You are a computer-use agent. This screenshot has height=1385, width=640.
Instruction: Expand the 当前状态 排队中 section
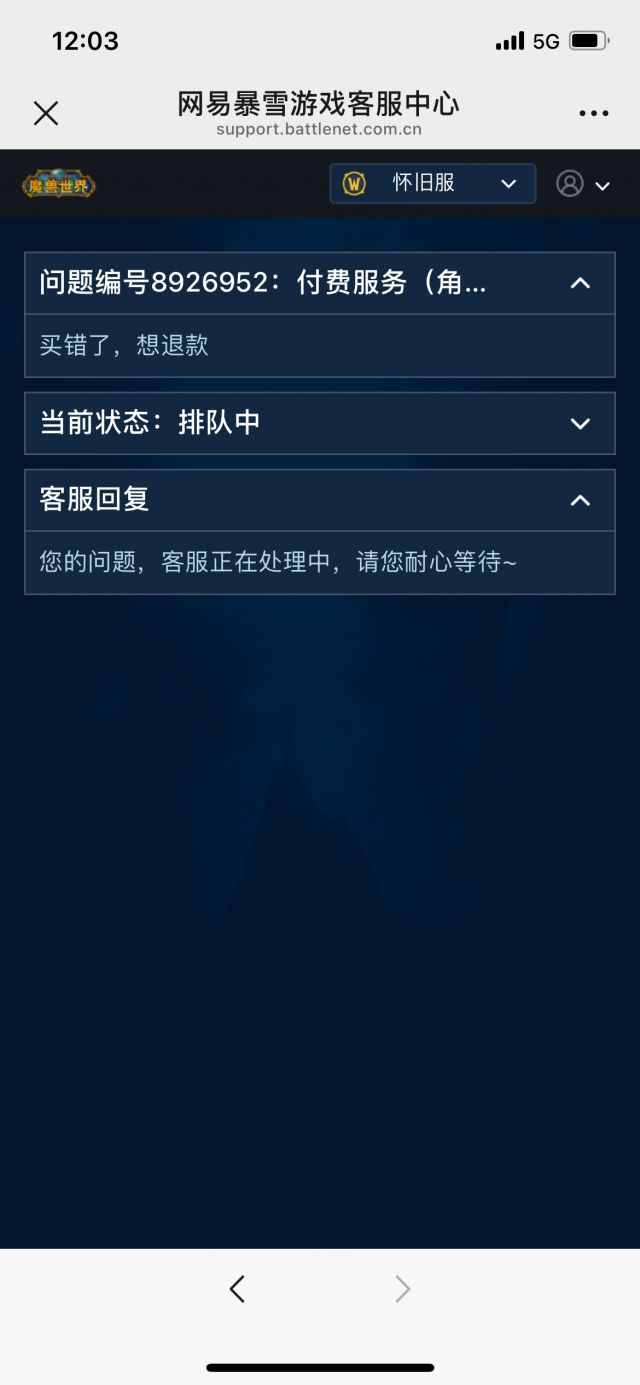click(x=580, y=423)
